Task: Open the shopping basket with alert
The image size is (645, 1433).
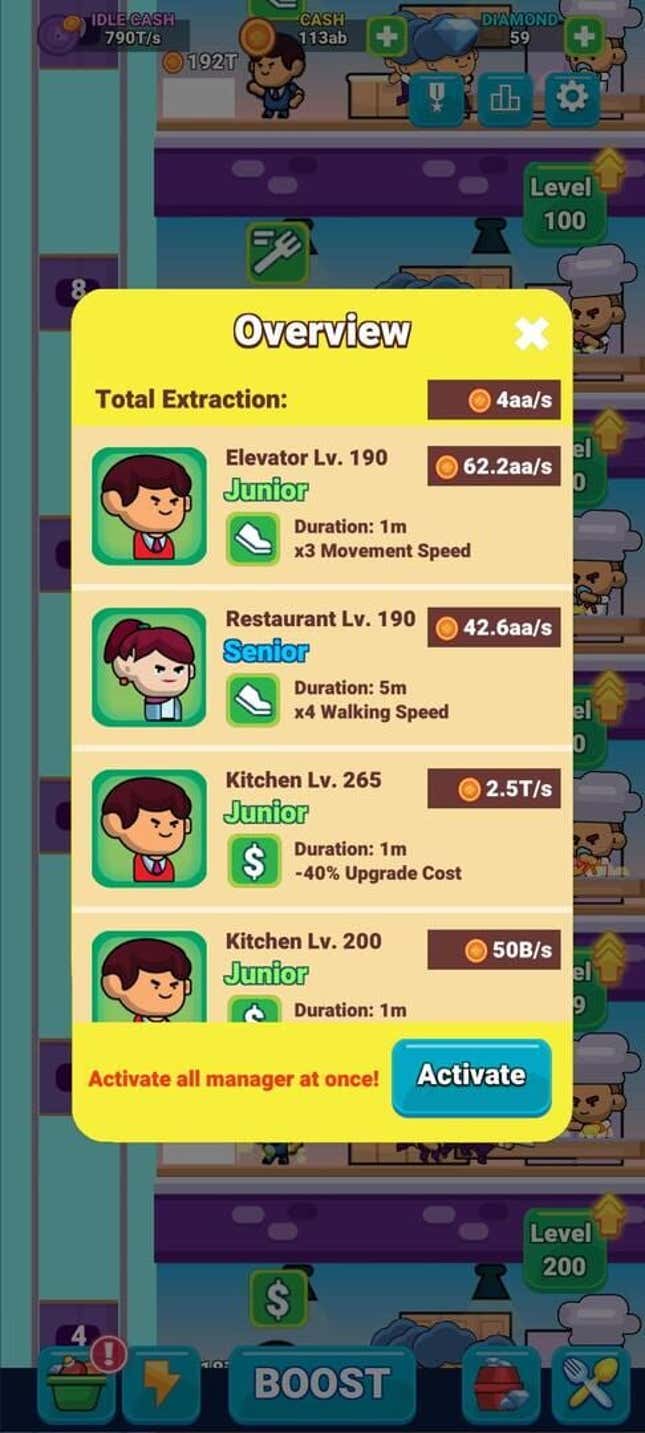Action: 77,1384
